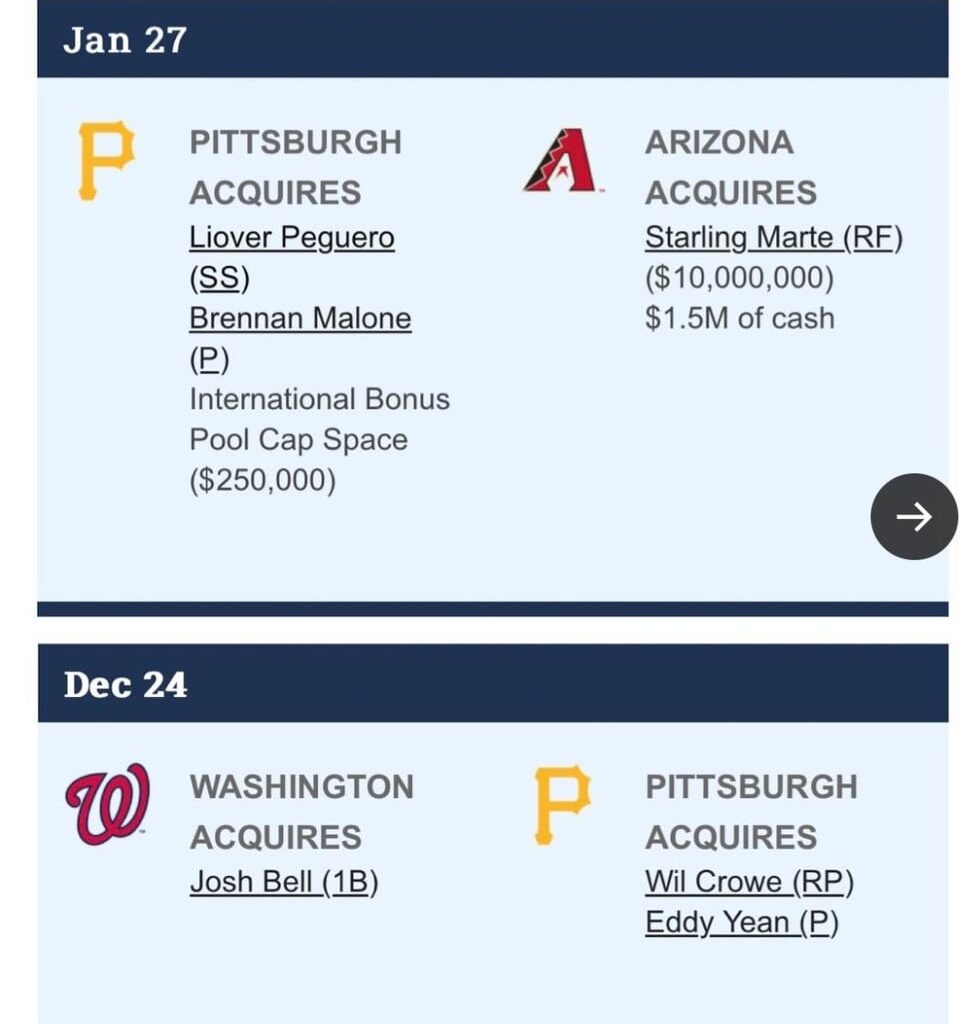
Task: Click the PITTSBURGH ACQUIRES heading
Action: (x=295, y=167)
